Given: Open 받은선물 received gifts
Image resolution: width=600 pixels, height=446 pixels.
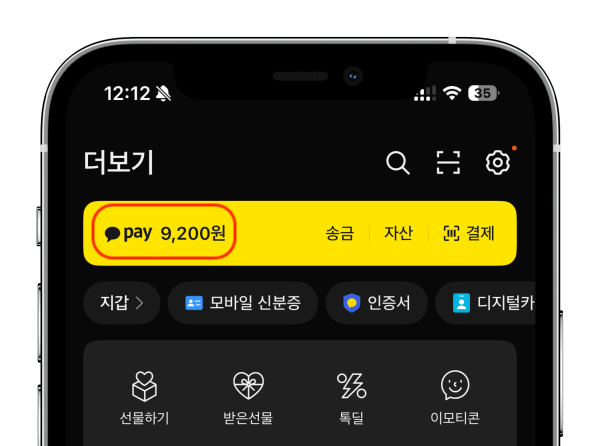Looking at the screenshot, I should click(x=248, y=397).
